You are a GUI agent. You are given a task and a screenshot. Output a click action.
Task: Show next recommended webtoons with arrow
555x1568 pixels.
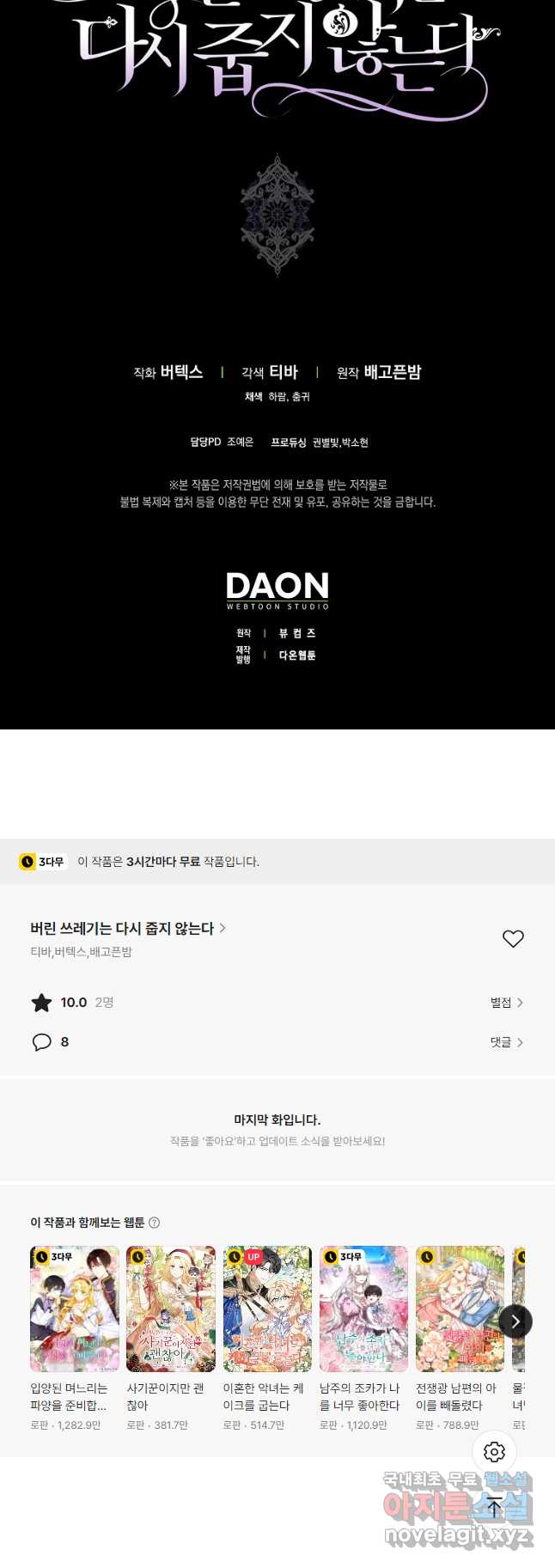[x=515, y=1321]
